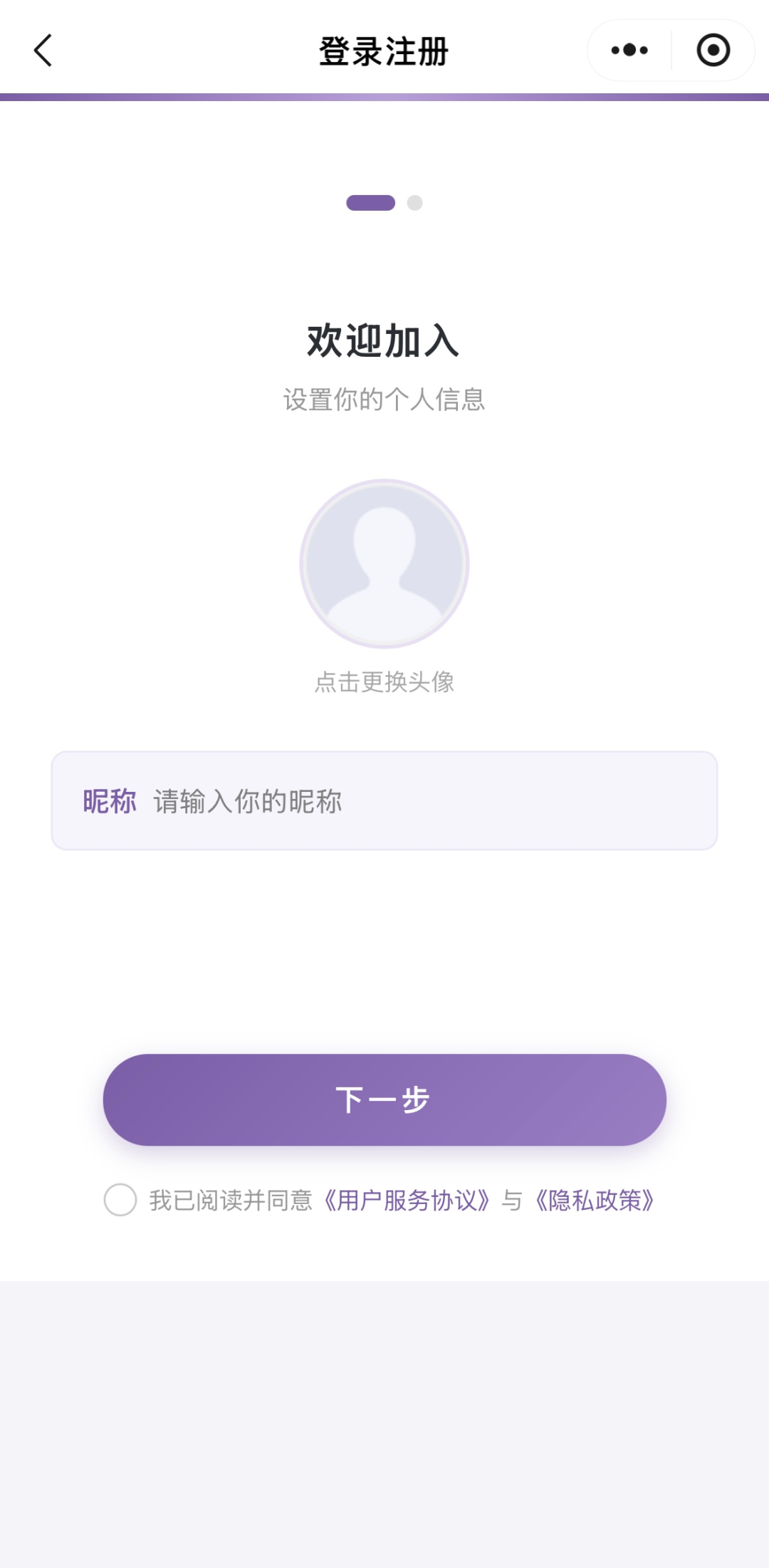Go back using the top-left arrow
769x1568 pixels.
(x=43, y=51)
